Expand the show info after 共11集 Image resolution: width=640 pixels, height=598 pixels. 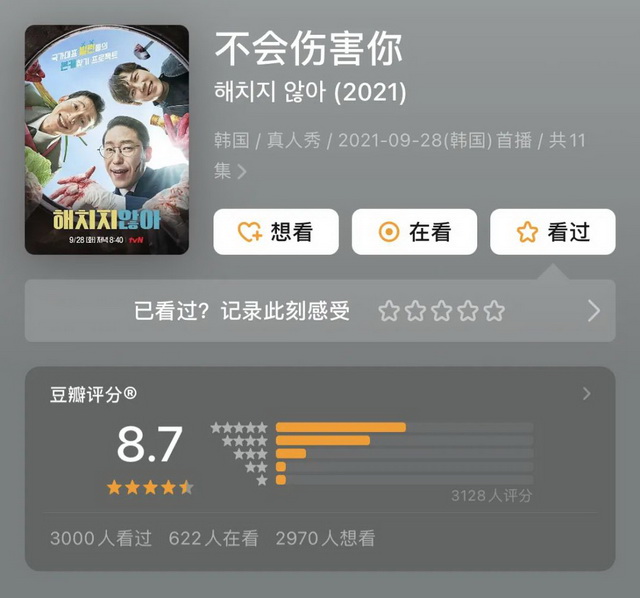tap(241, 171)
